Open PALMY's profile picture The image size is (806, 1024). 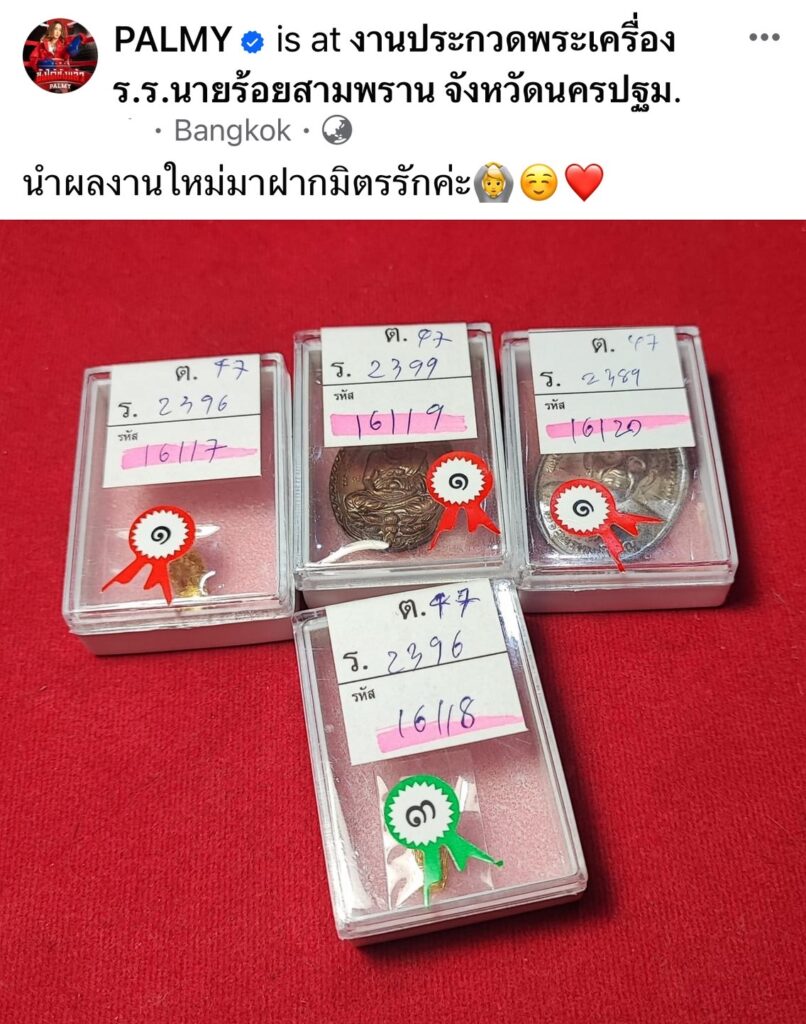pos(59,56)
